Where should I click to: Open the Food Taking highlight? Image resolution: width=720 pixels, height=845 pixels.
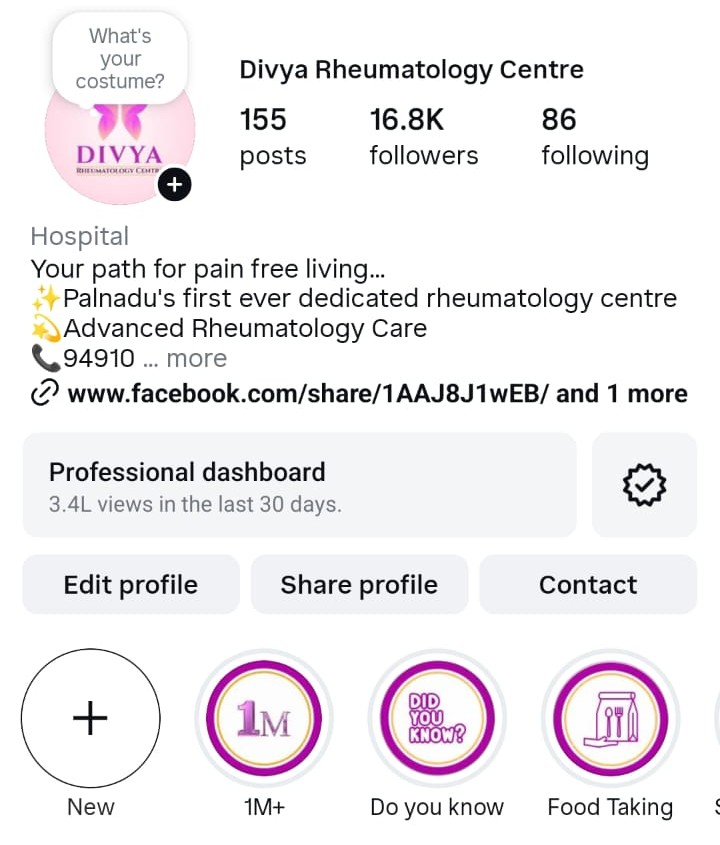(x=610, y=718)
